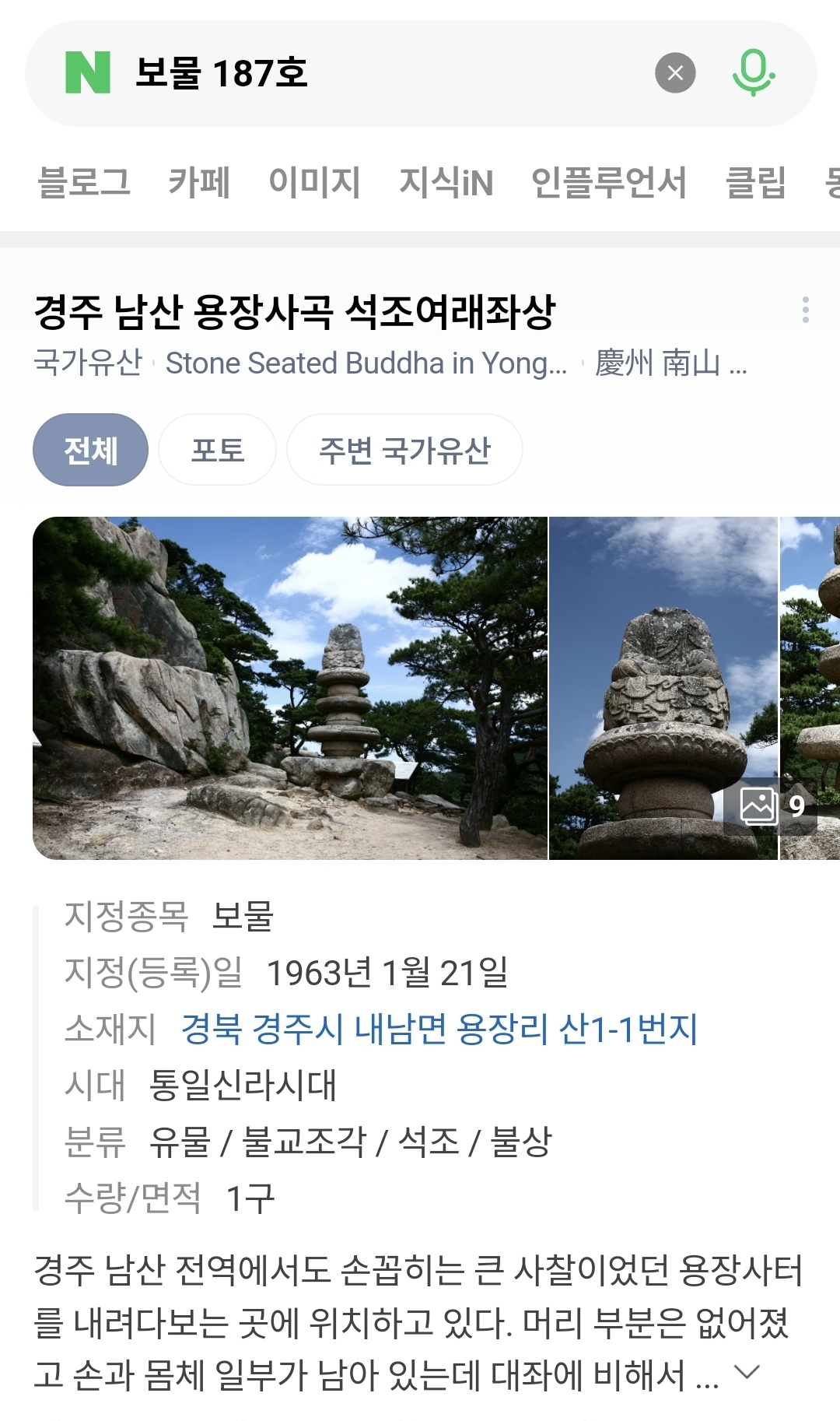Select the 전체 chip

[x=90, y=450]
